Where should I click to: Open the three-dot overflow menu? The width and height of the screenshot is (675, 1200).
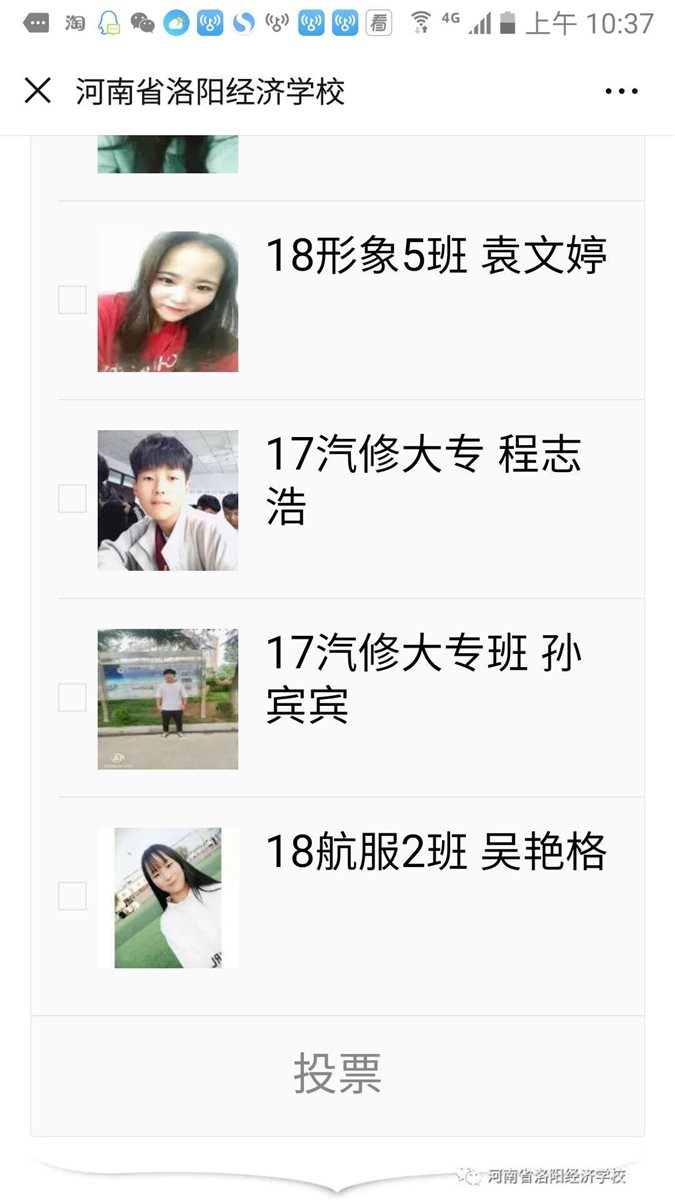(x=621, y=91)
